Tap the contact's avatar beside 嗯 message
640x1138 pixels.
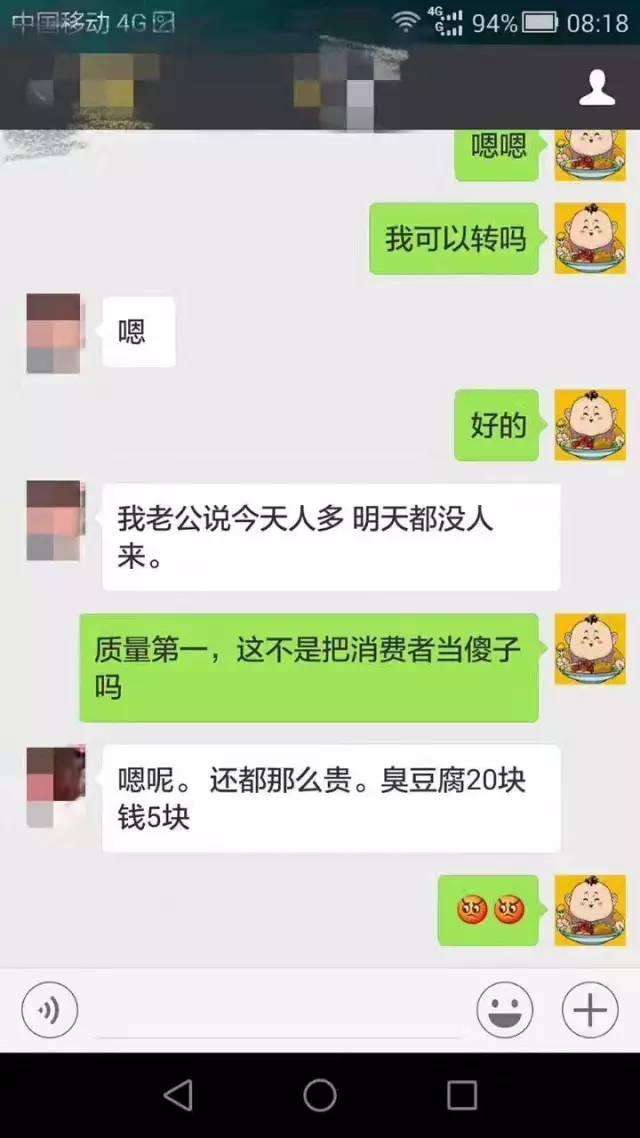tap(53, 333)
